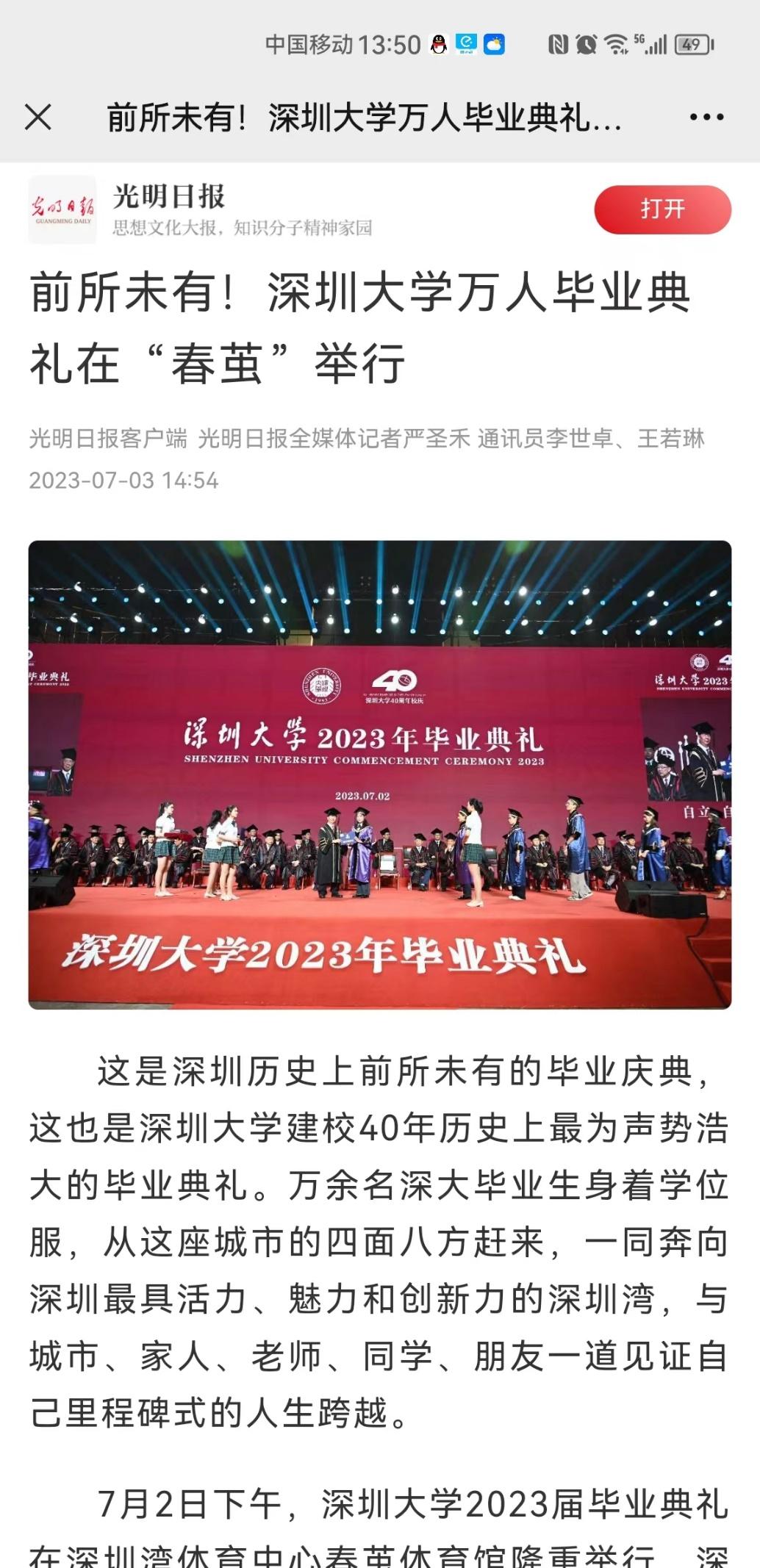View the graduation ceremony photo
This screenshot has height=1568, width=760.
(380, 774)
